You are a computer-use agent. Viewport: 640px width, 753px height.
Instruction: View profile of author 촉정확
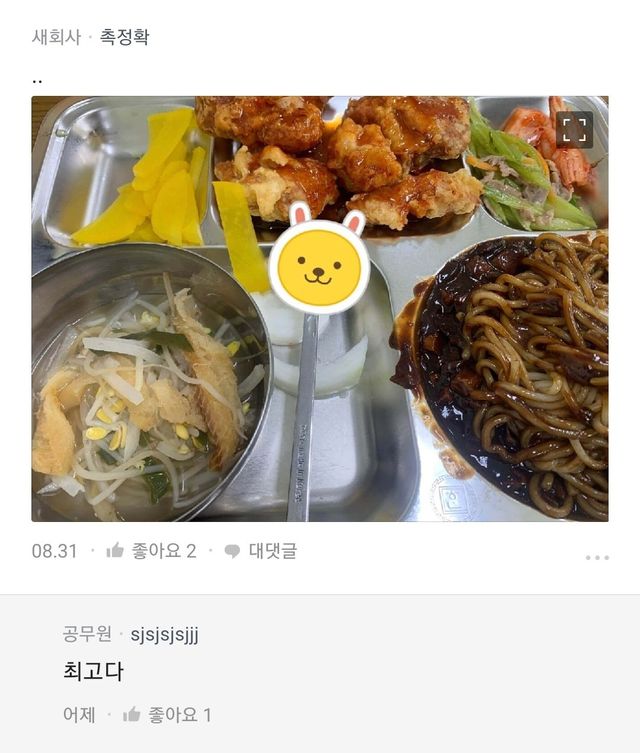pyautogui.click(x=124, y=37)
